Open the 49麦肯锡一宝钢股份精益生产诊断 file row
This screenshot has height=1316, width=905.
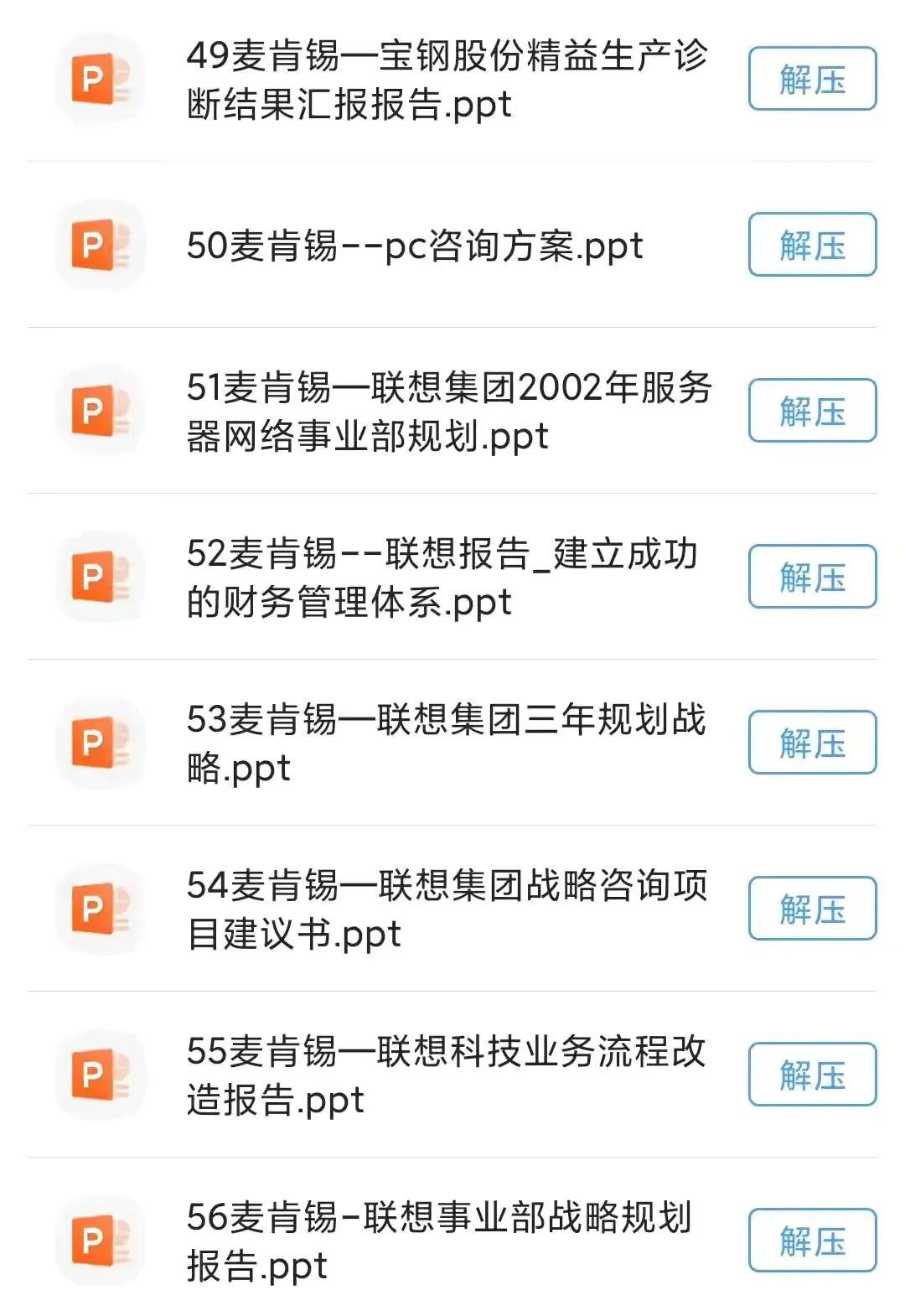tap(444, 80)
